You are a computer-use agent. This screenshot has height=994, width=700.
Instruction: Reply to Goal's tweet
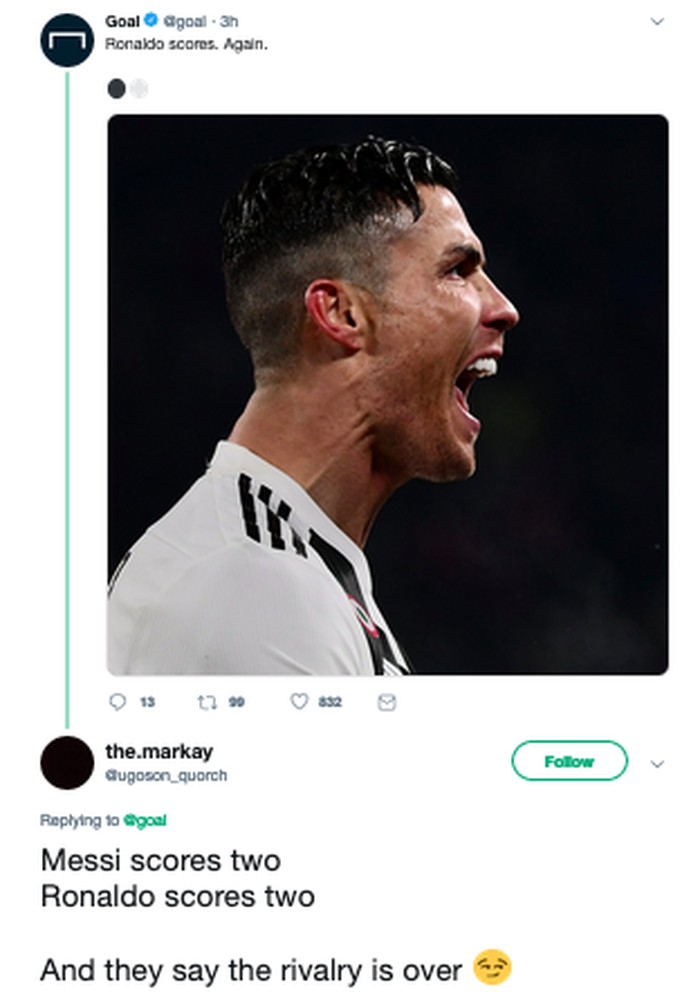pyautogui.click(x=118, y=702)
